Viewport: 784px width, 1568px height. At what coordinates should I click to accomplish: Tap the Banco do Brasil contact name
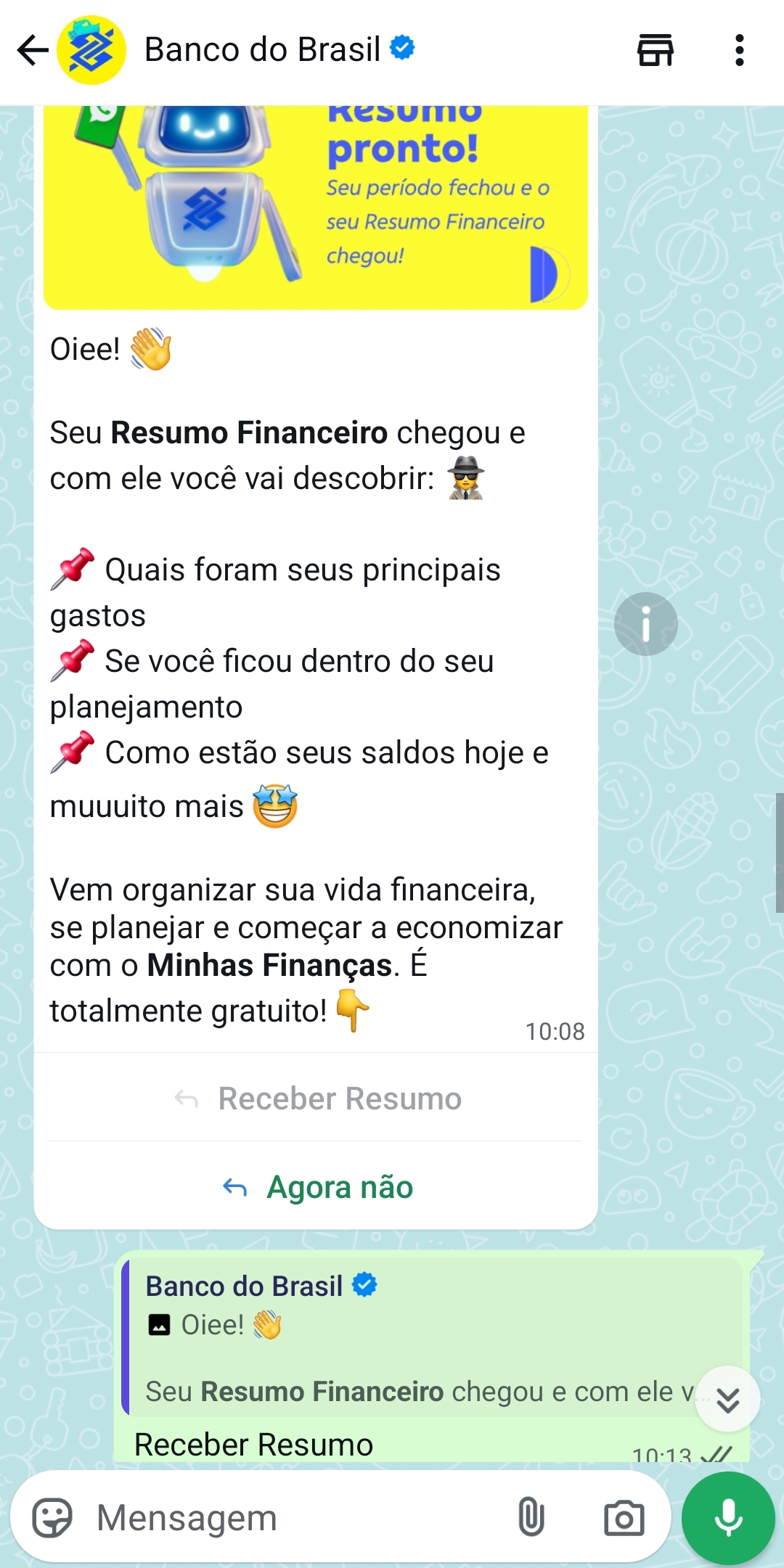point(265,48)
